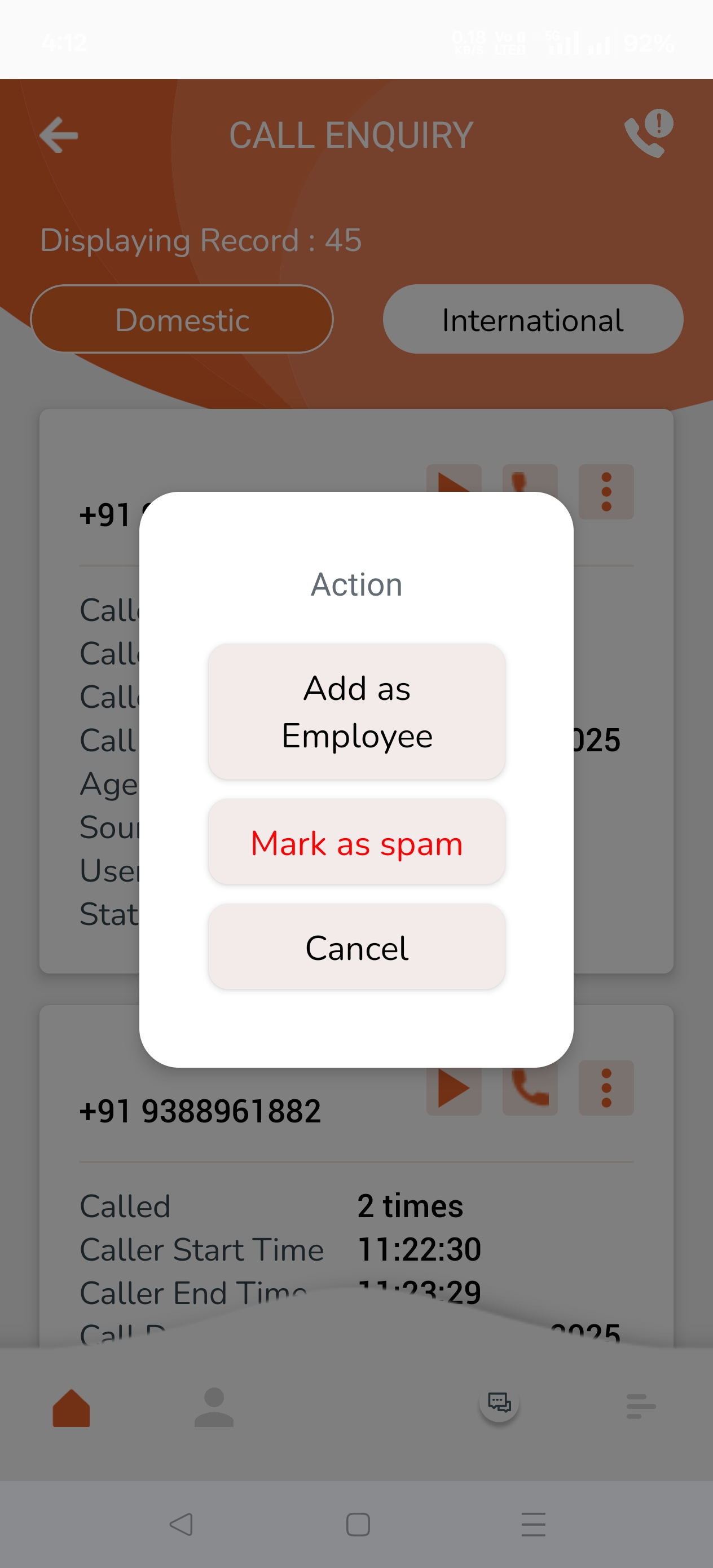Switch to the International tab

point(532,320)
